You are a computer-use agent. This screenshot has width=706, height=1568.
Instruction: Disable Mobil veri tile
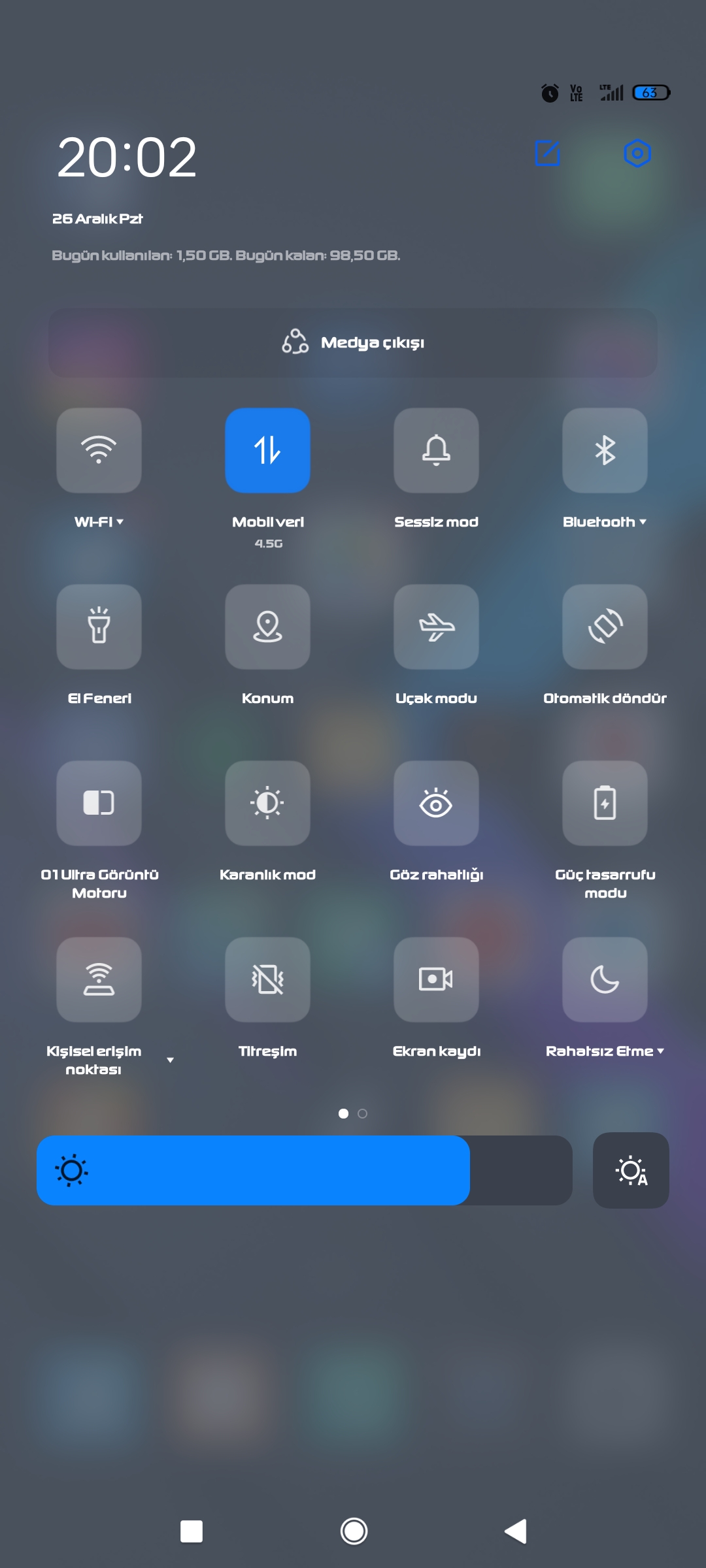click(x=267, y=450)
